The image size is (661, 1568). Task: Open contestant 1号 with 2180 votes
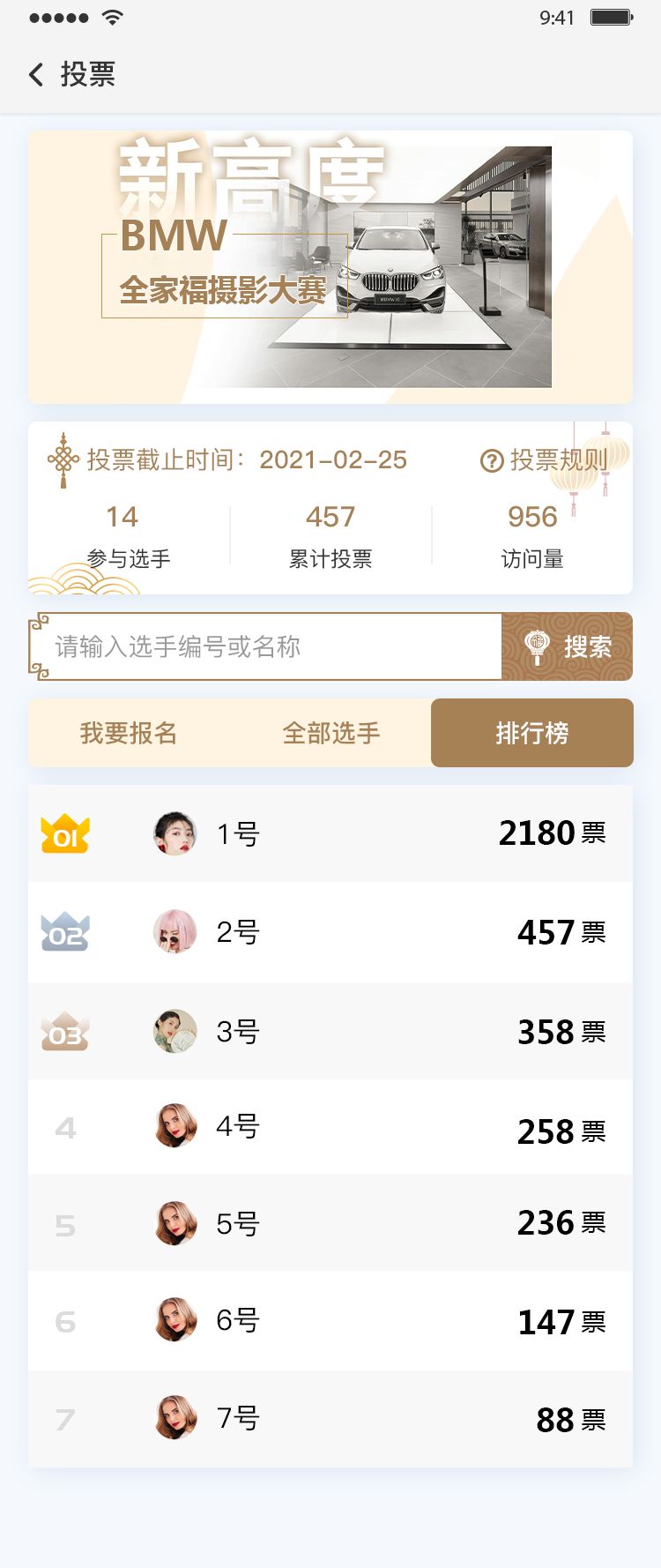click(x=330, y=833)
